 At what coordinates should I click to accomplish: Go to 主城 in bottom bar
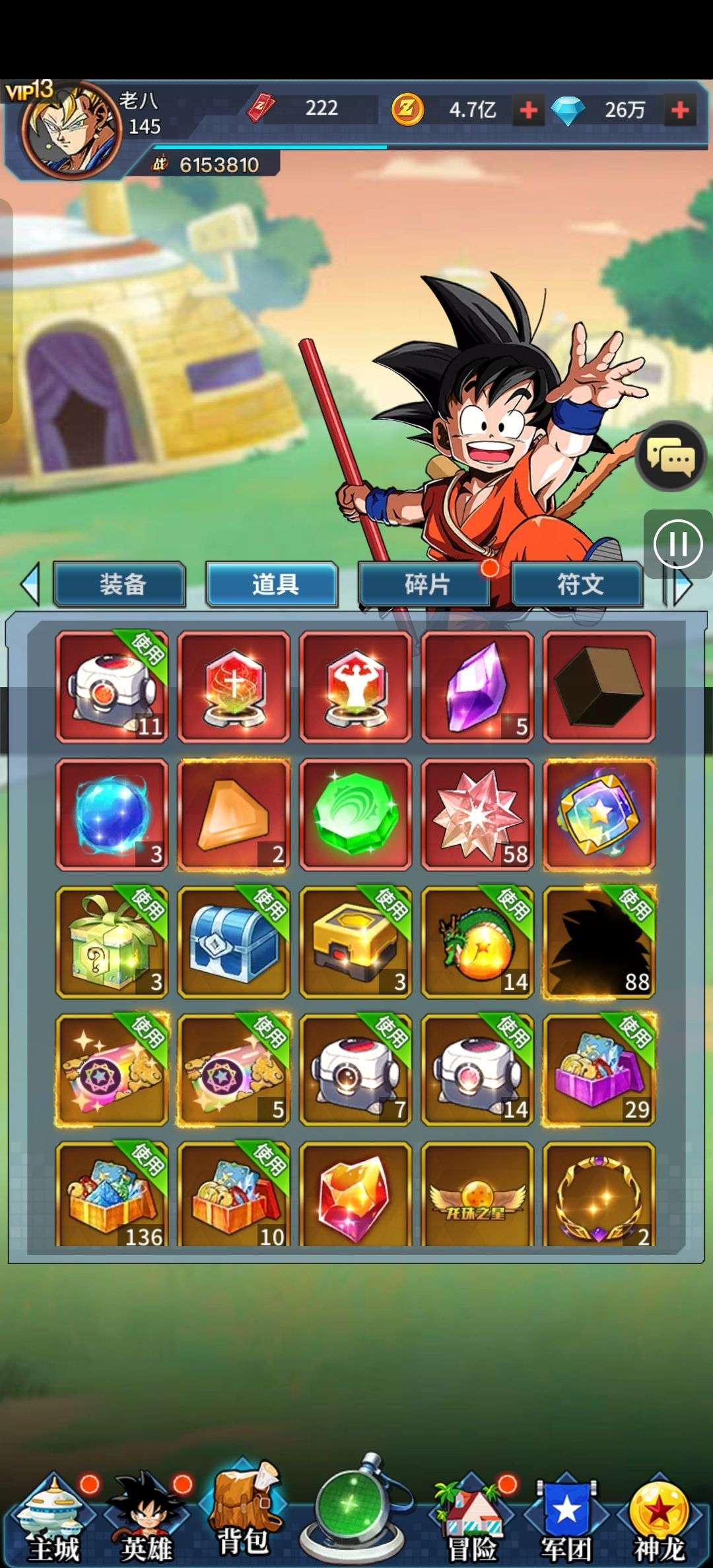tap(53, 1524)
